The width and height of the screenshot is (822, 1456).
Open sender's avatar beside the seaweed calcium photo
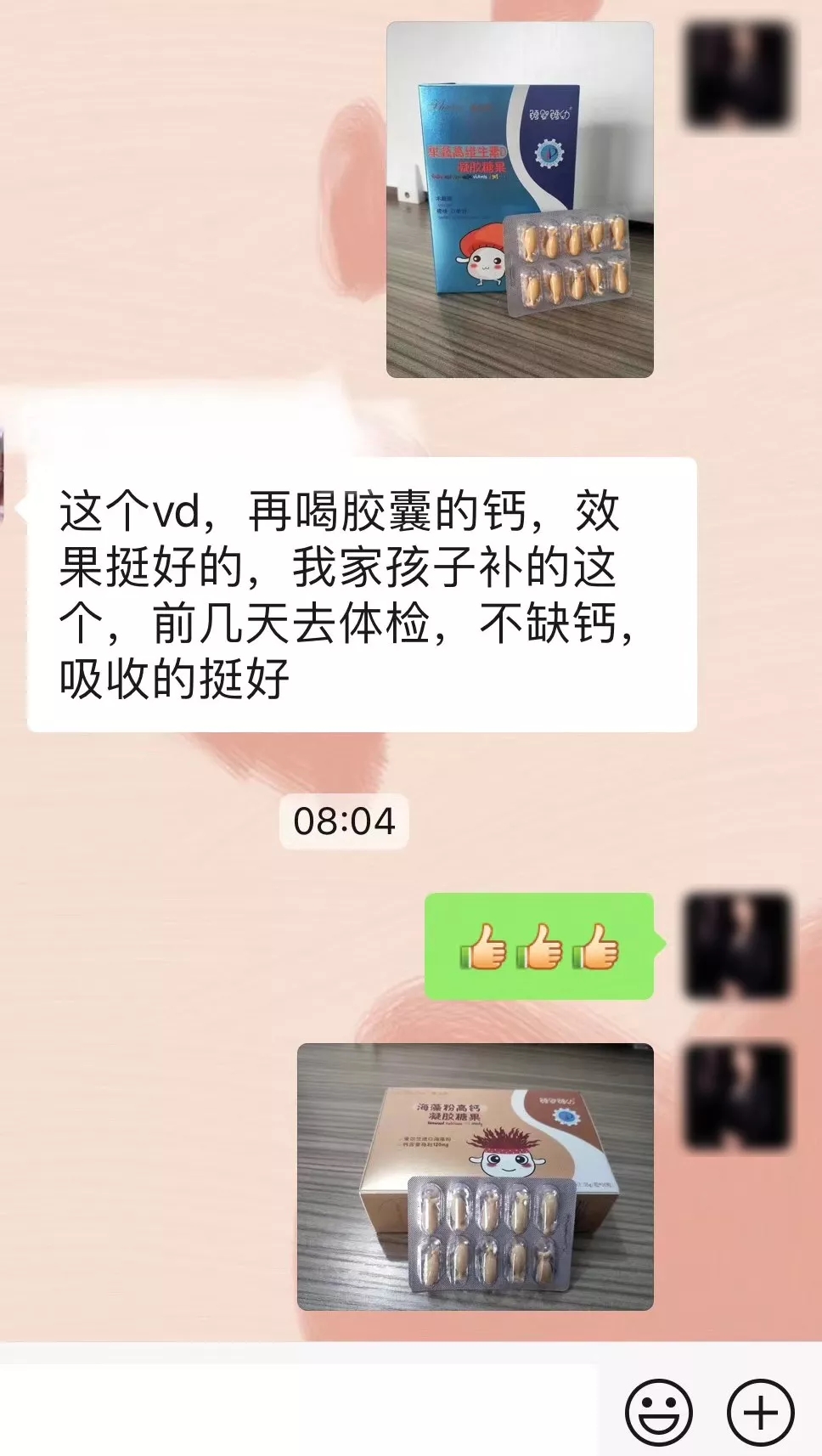(738, 1098)
